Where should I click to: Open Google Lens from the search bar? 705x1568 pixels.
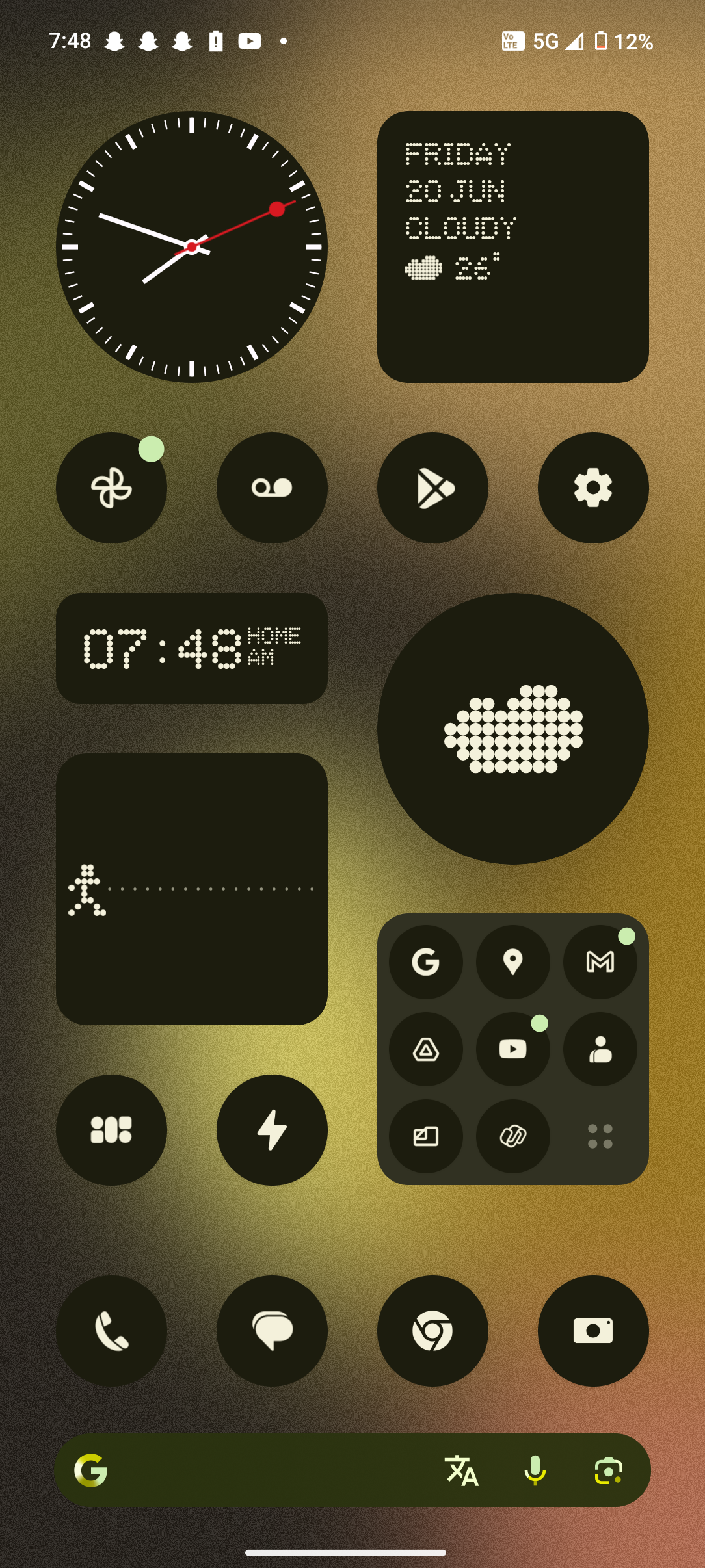point(609,1470)
